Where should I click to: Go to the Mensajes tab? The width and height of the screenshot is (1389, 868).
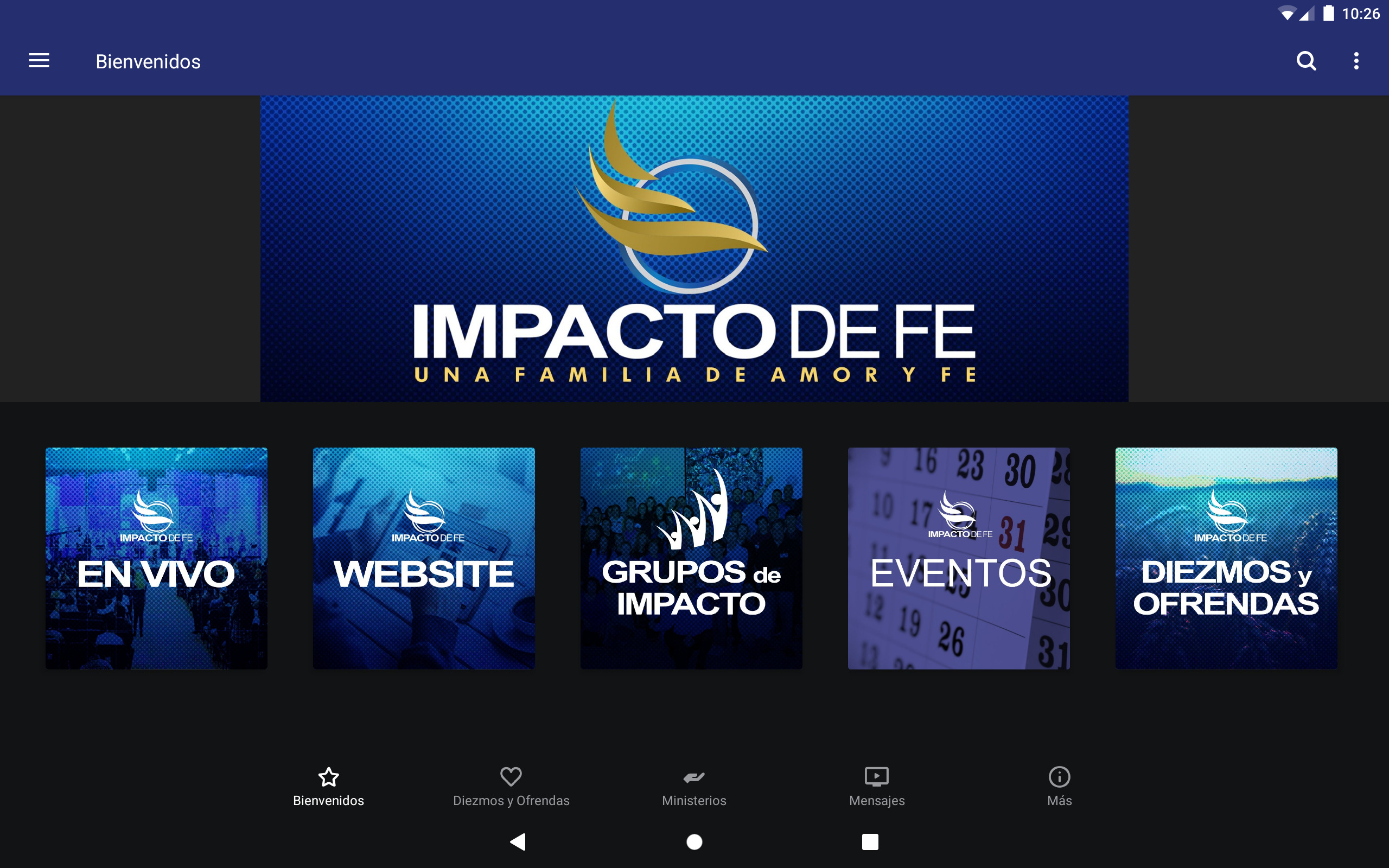point(876,787)
